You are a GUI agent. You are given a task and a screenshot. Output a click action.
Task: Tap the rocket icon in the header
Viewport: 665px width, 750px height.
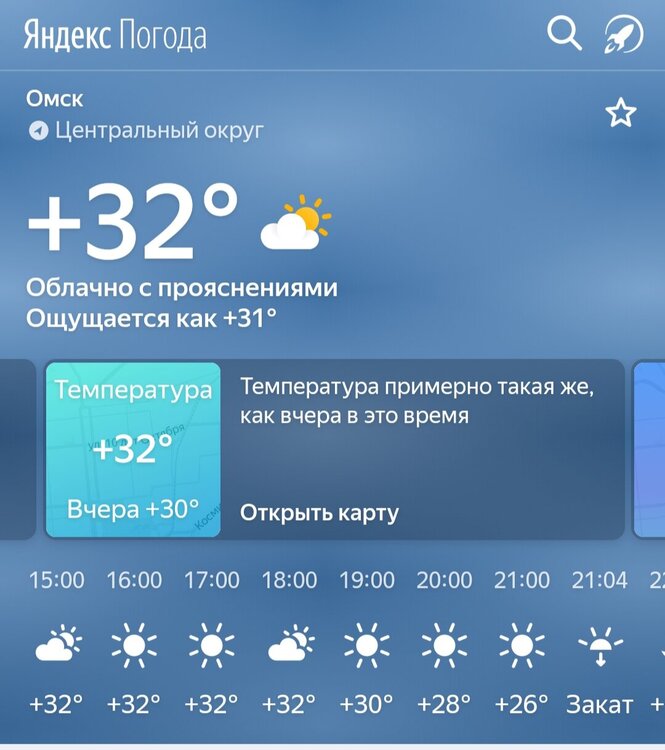coord(623,35)
